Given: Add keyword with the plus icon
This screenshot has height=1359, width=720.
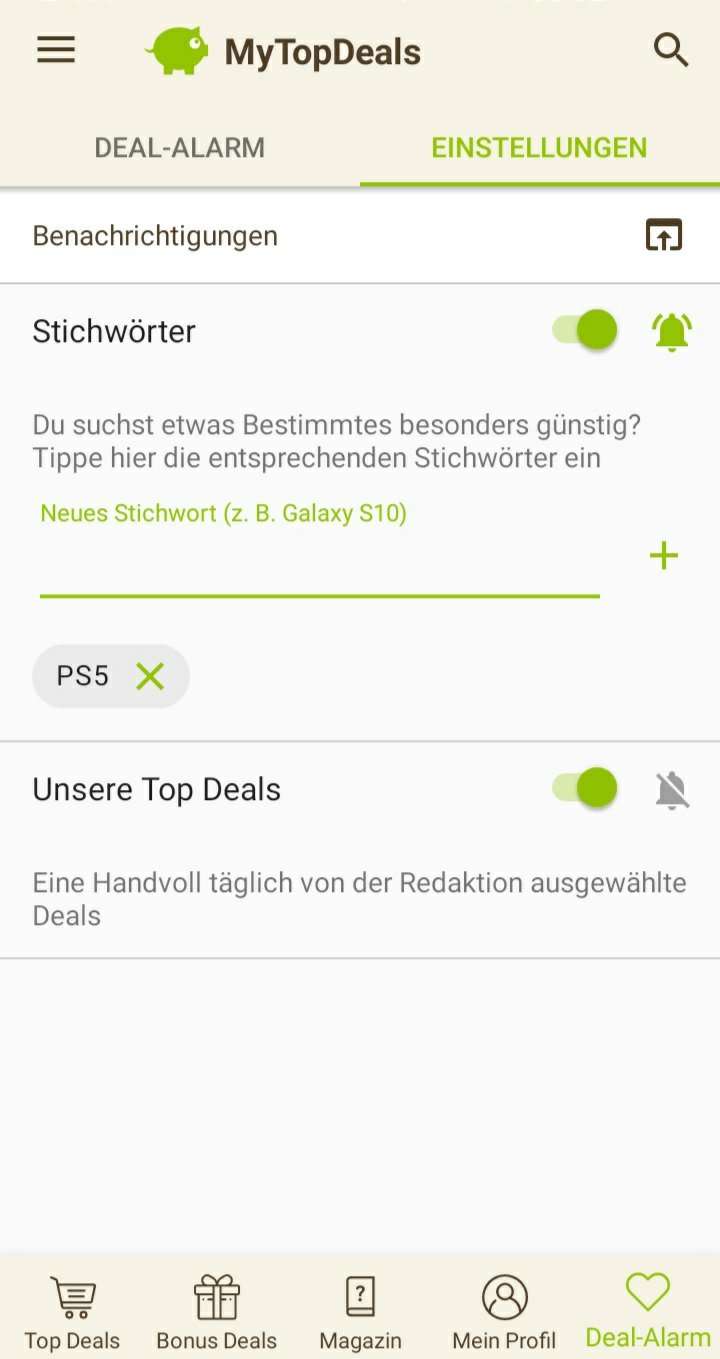Looking at the screenshot, I should pyautogui.click(x=664, y=556).
